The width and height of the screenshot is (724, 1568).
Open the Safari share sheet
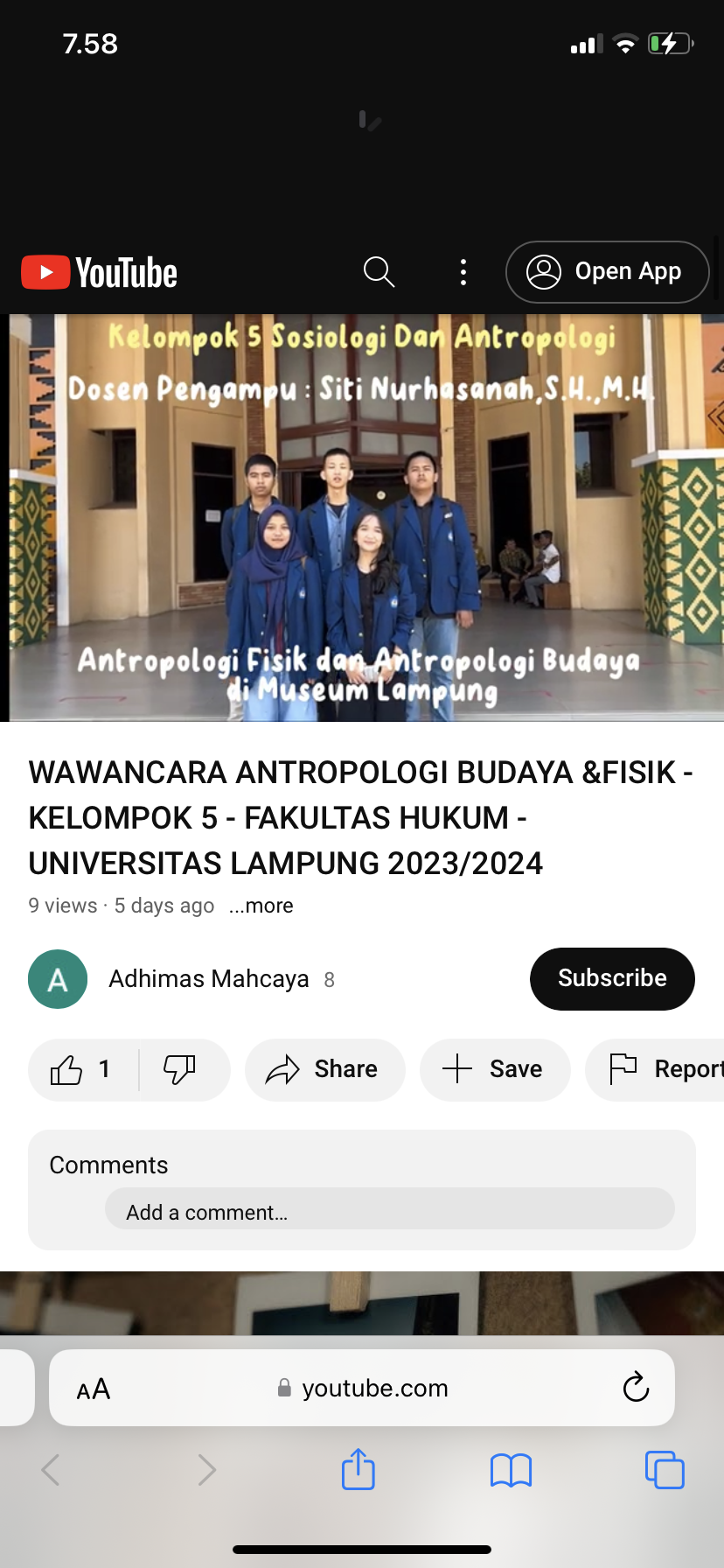pyautogui.click(x=359, y=1469)
